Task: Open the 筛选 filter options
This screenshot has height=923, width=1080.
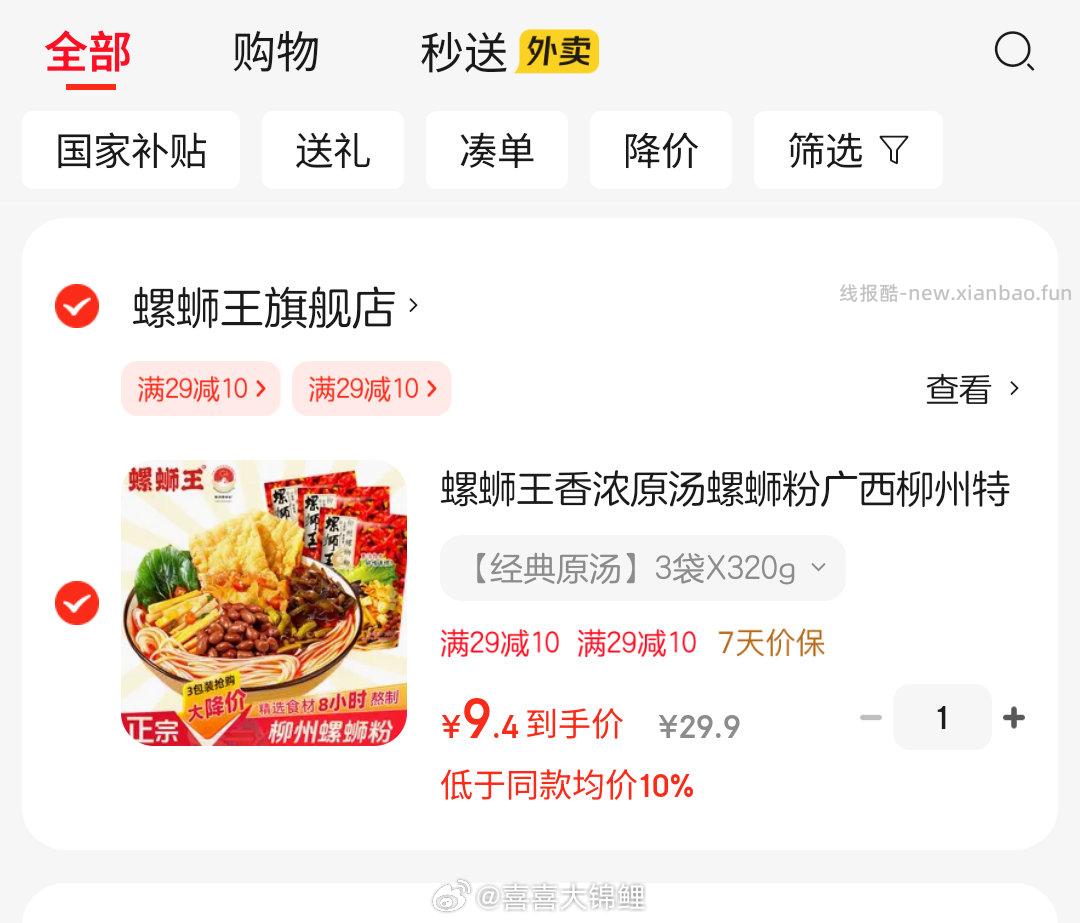Action: (x=848, y=151)
